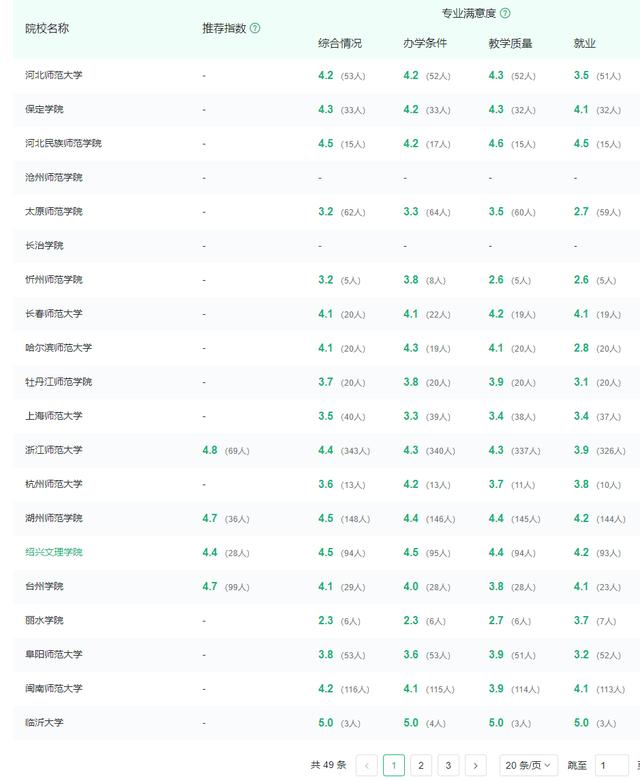Screen dimensions: 640x781
Task: Open 浙江师范大学 school page
Action: (54, 450)
